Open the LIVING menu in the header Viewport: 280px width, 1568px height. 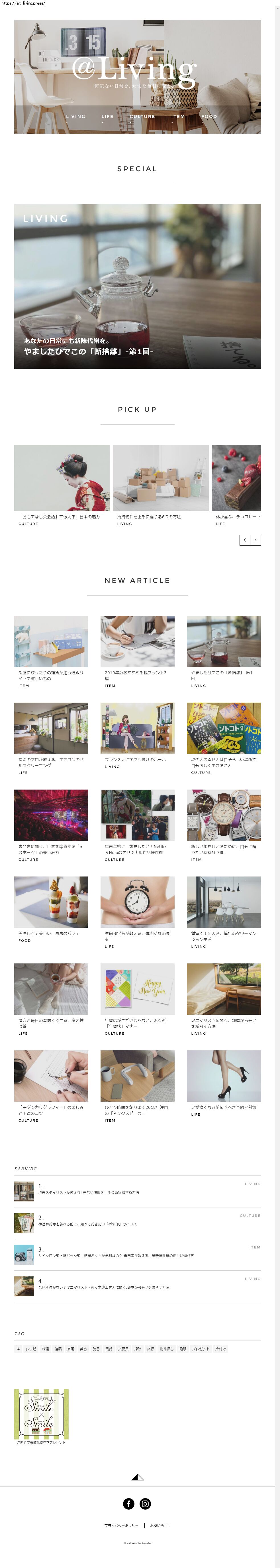[75, 116]
